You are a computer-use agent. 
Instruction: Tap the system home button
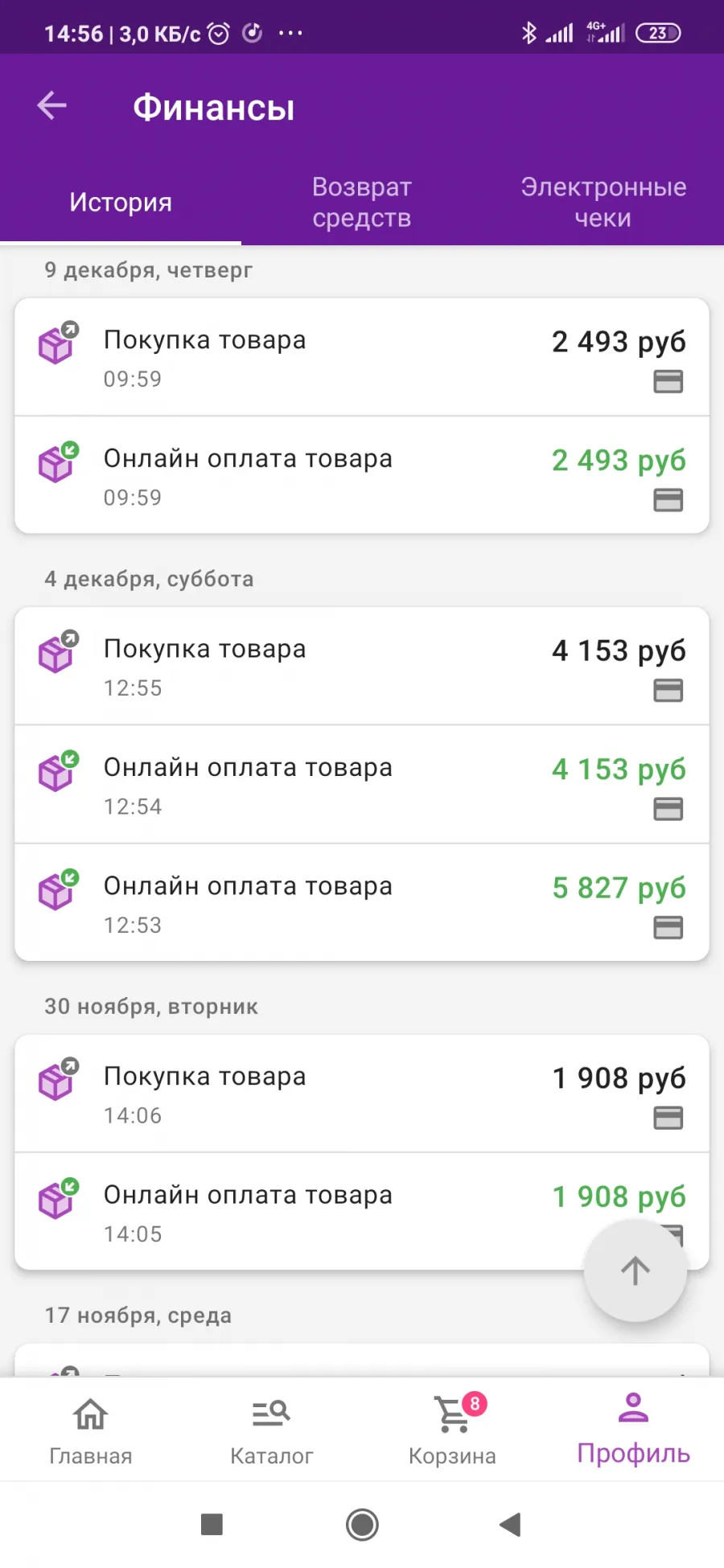362,1524
